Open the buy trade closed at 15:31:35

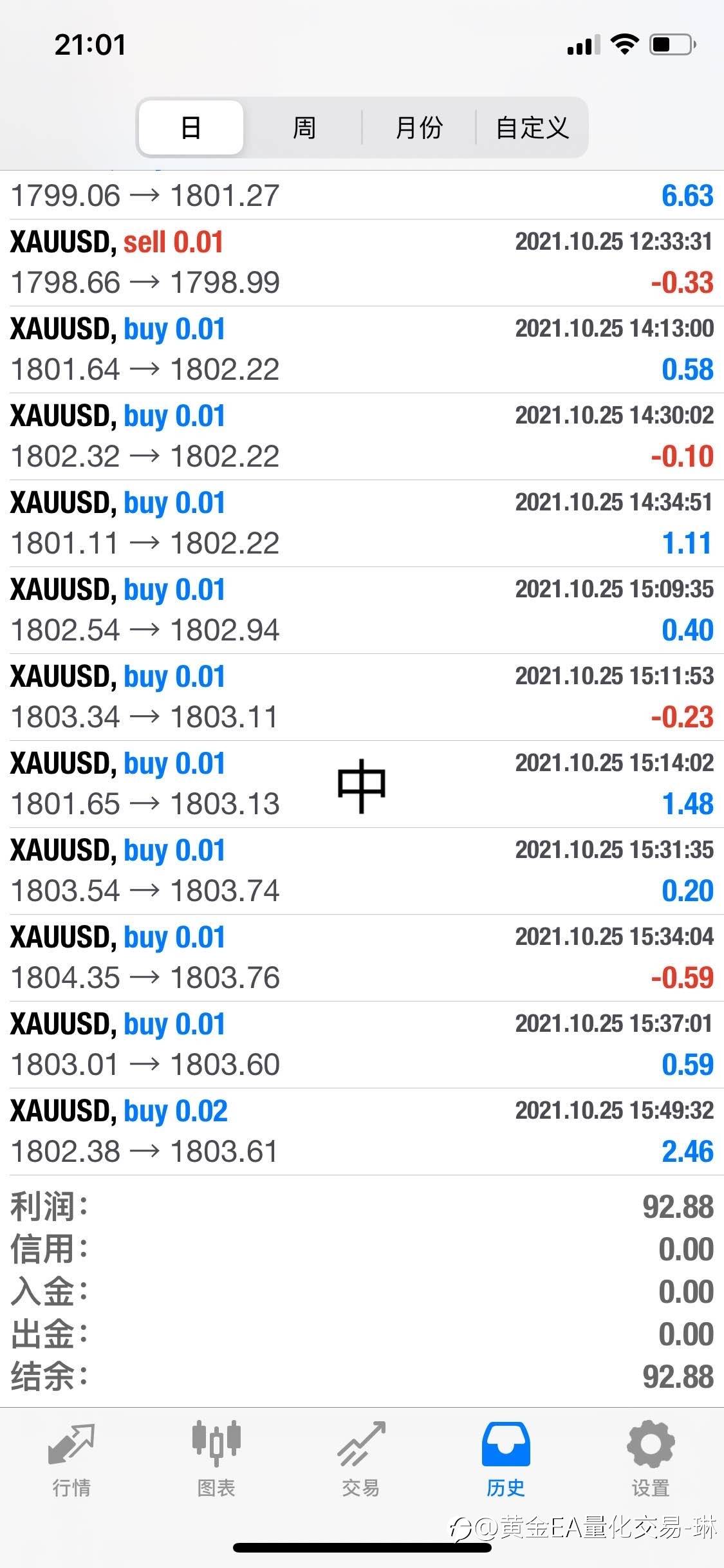pos(362,871)
